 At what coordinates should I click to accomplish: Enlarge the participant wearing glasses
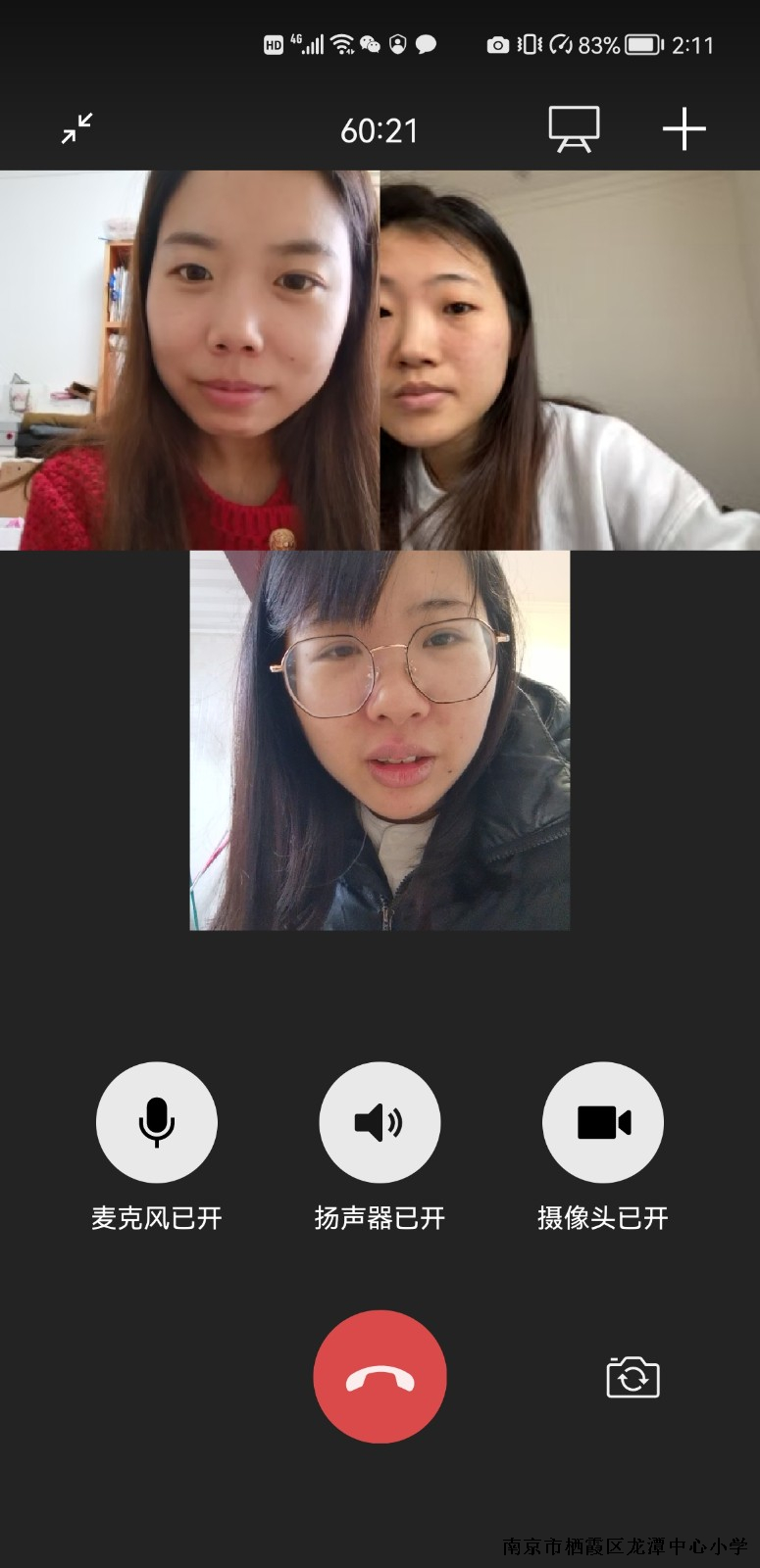pyautogui.click(x=380, y=740)
